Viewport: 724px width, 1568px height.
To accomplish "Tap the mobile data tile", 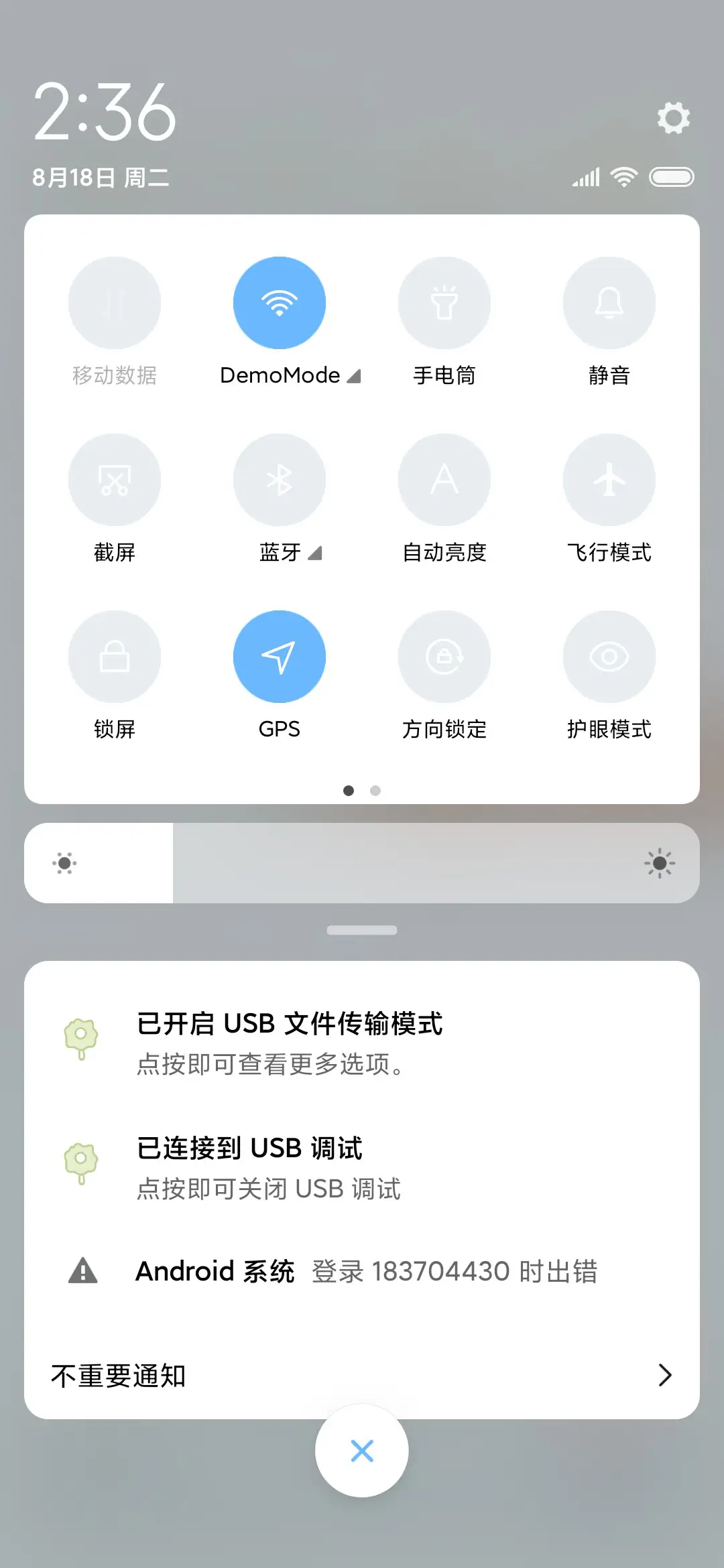I will coord(115,303).
